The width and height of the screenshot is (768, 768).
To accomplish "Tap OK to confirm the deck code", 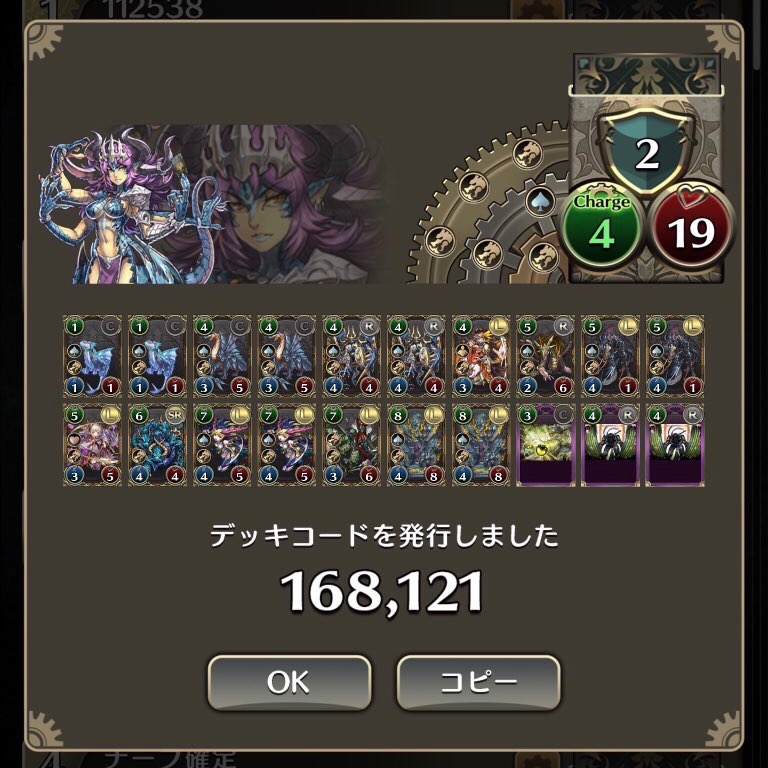I will point(288,682).
